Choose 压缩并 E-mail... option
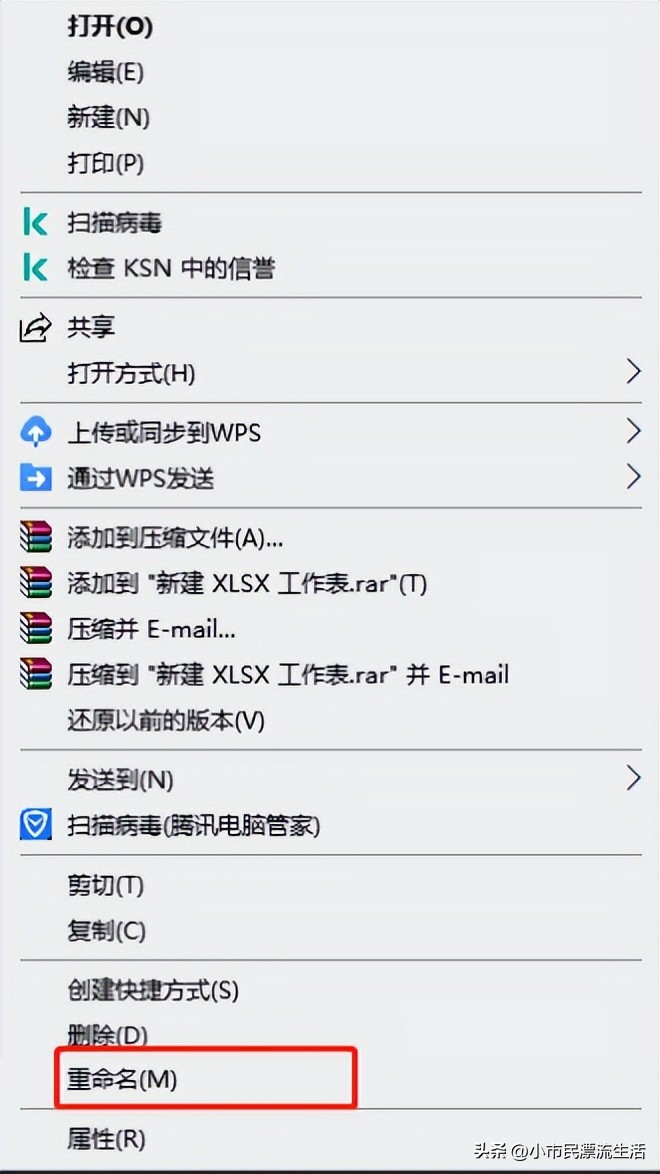 [x=151, y=629]
